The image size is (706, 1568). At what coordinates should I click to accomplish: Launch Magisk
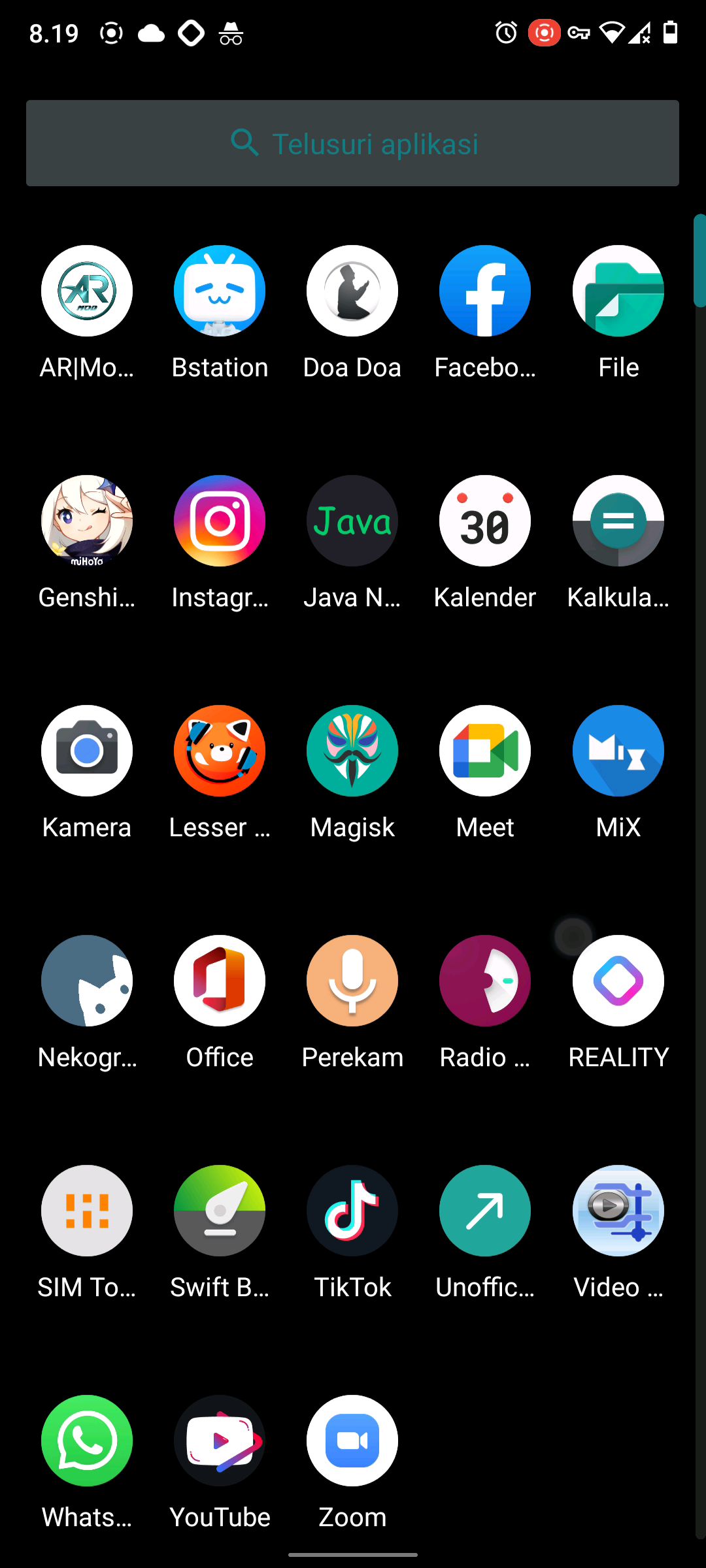tap(352, 751)
